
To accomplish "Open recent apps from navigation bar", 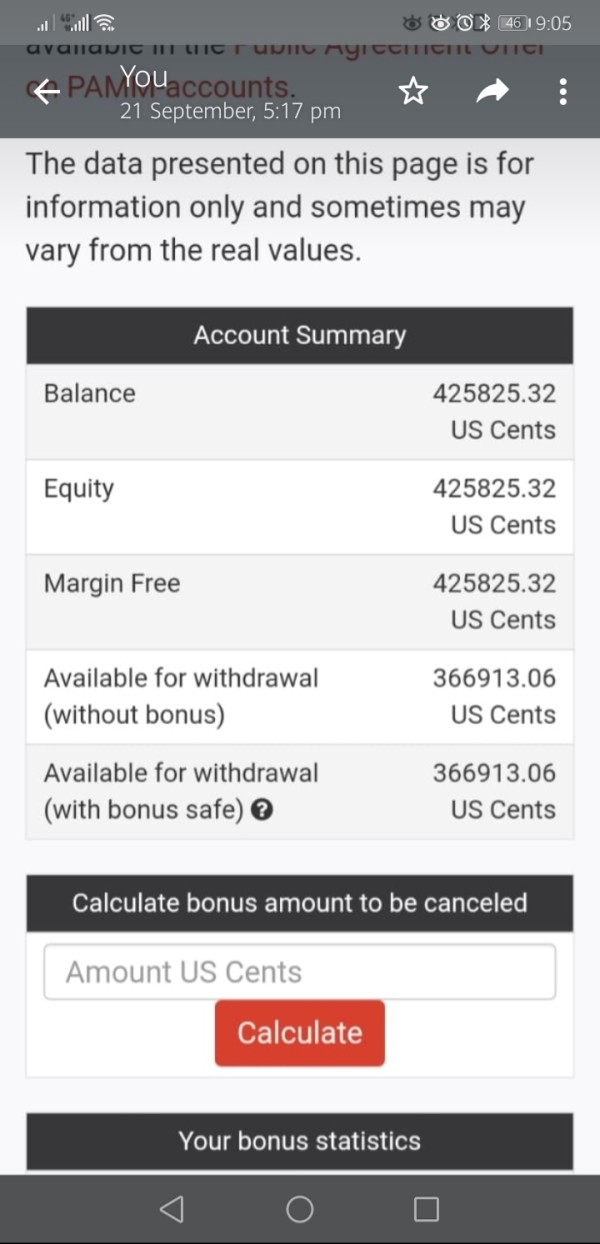I will pos(426,1209).
